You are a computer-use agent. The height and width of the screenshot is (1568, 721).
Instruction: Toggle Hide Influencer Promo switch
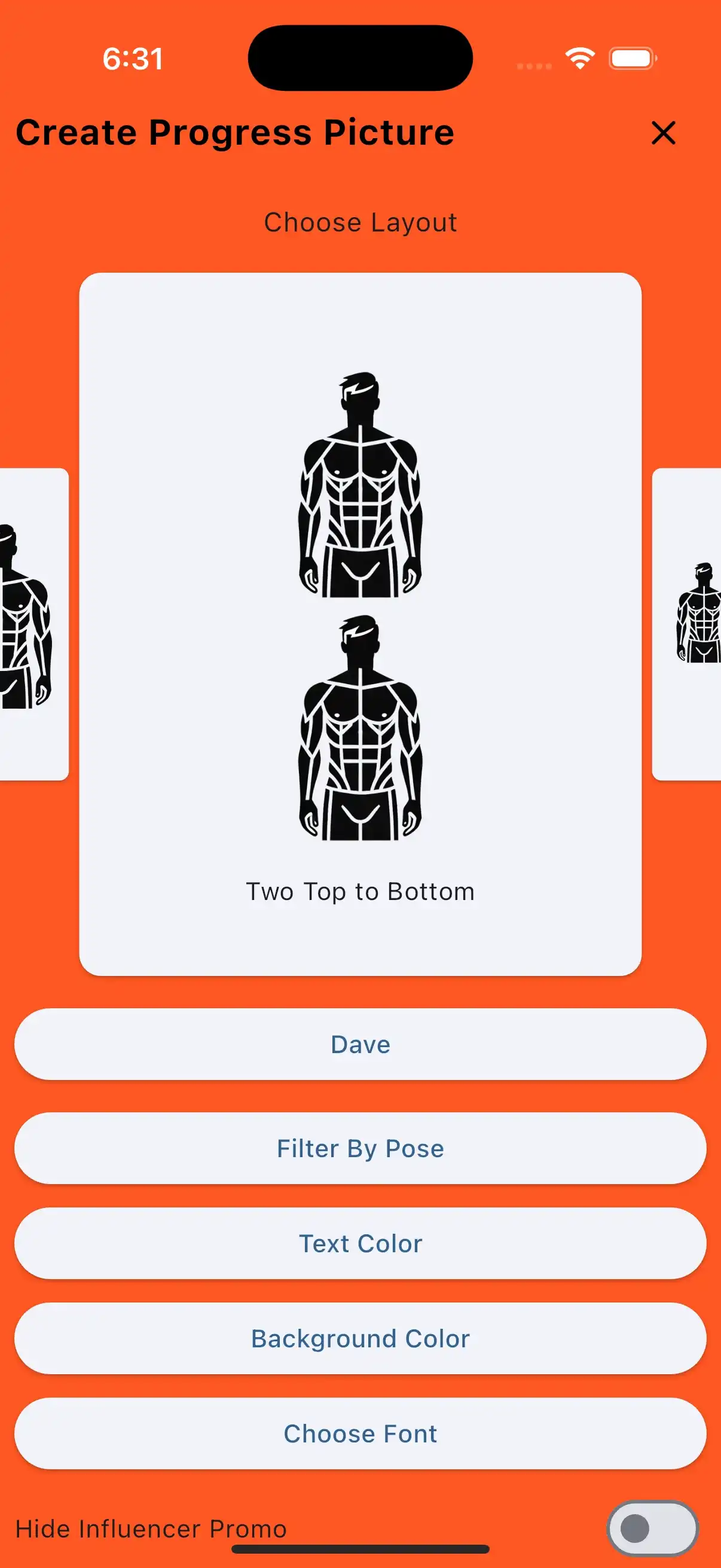pos(652,1529)
